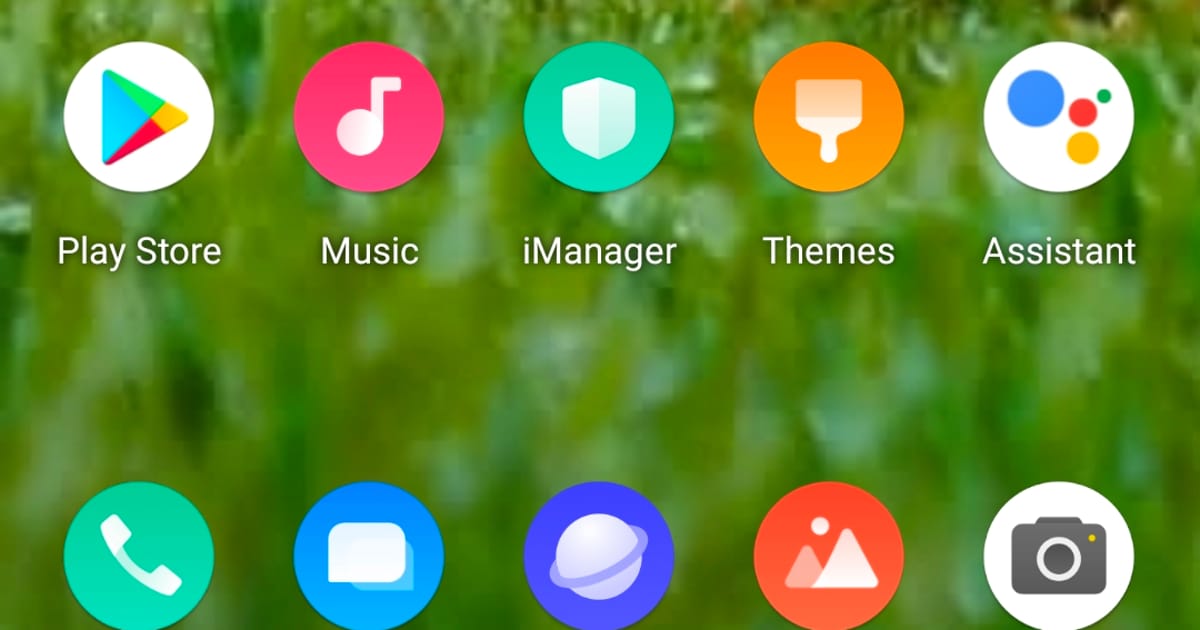Open the gallery app with mountain icon

(x=828, y=555)
